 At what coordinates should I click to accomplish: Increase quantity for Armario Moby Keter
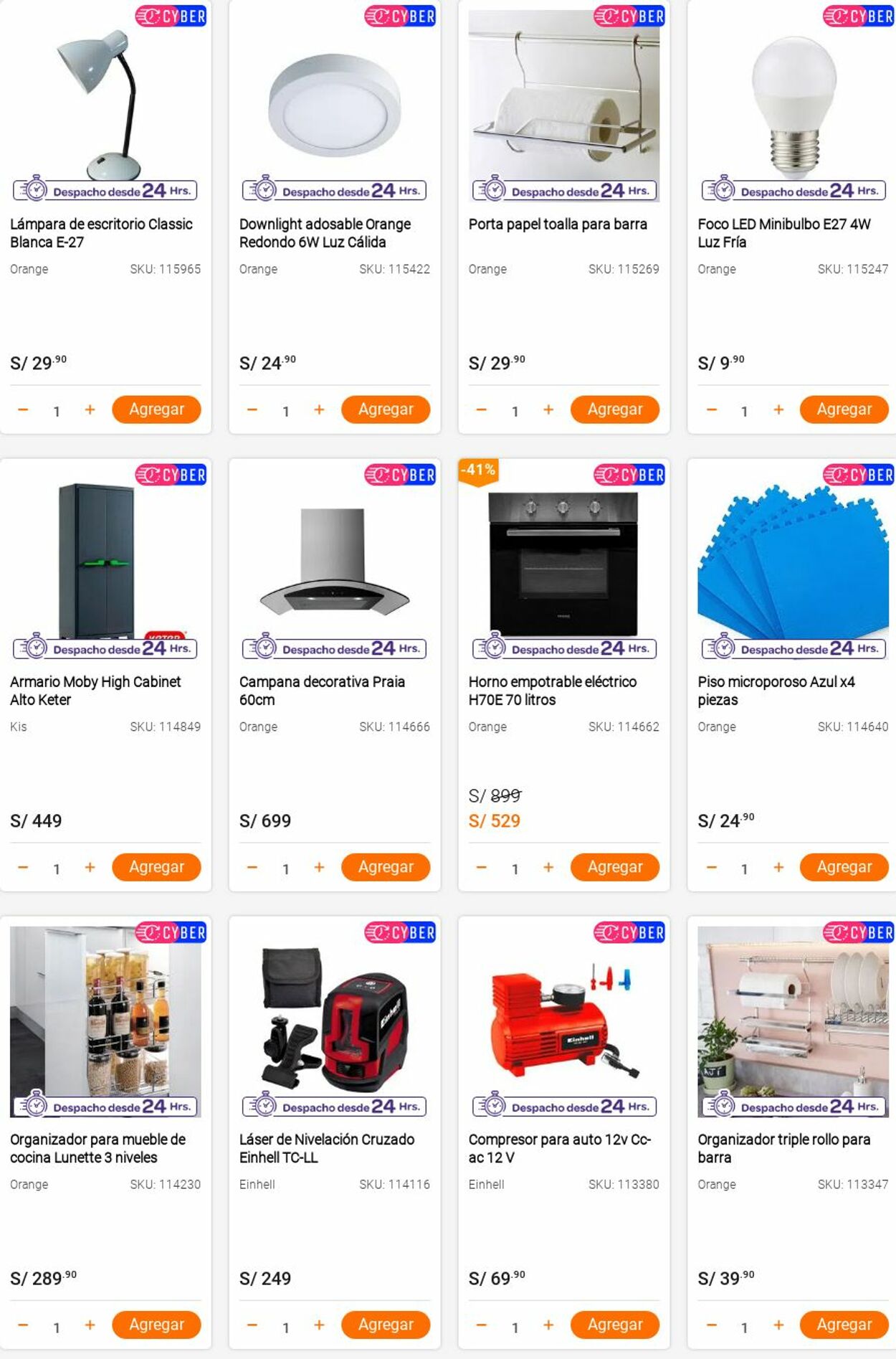click(x=90, y=867)
